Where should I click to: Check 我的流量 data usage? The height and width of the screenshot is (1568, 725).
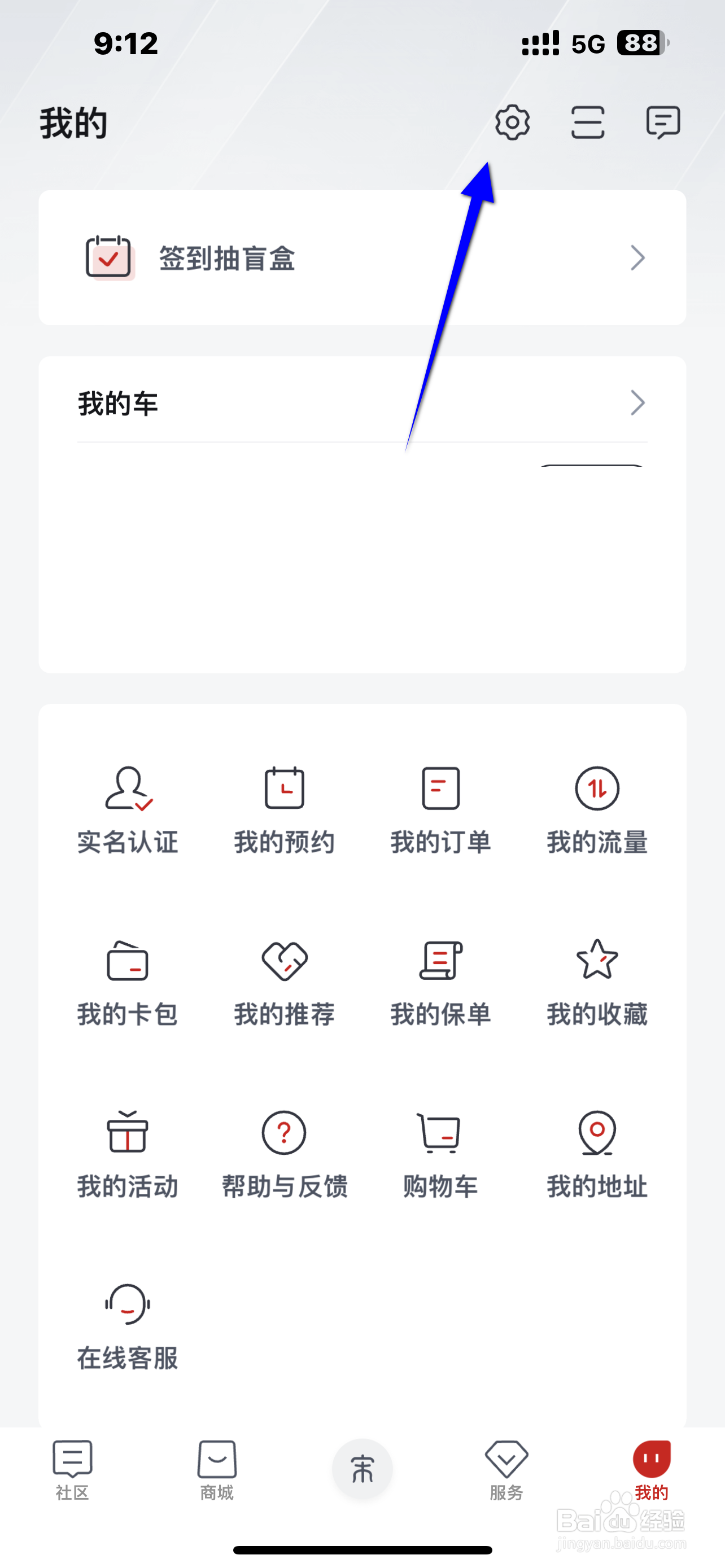(x=597, y=809)
